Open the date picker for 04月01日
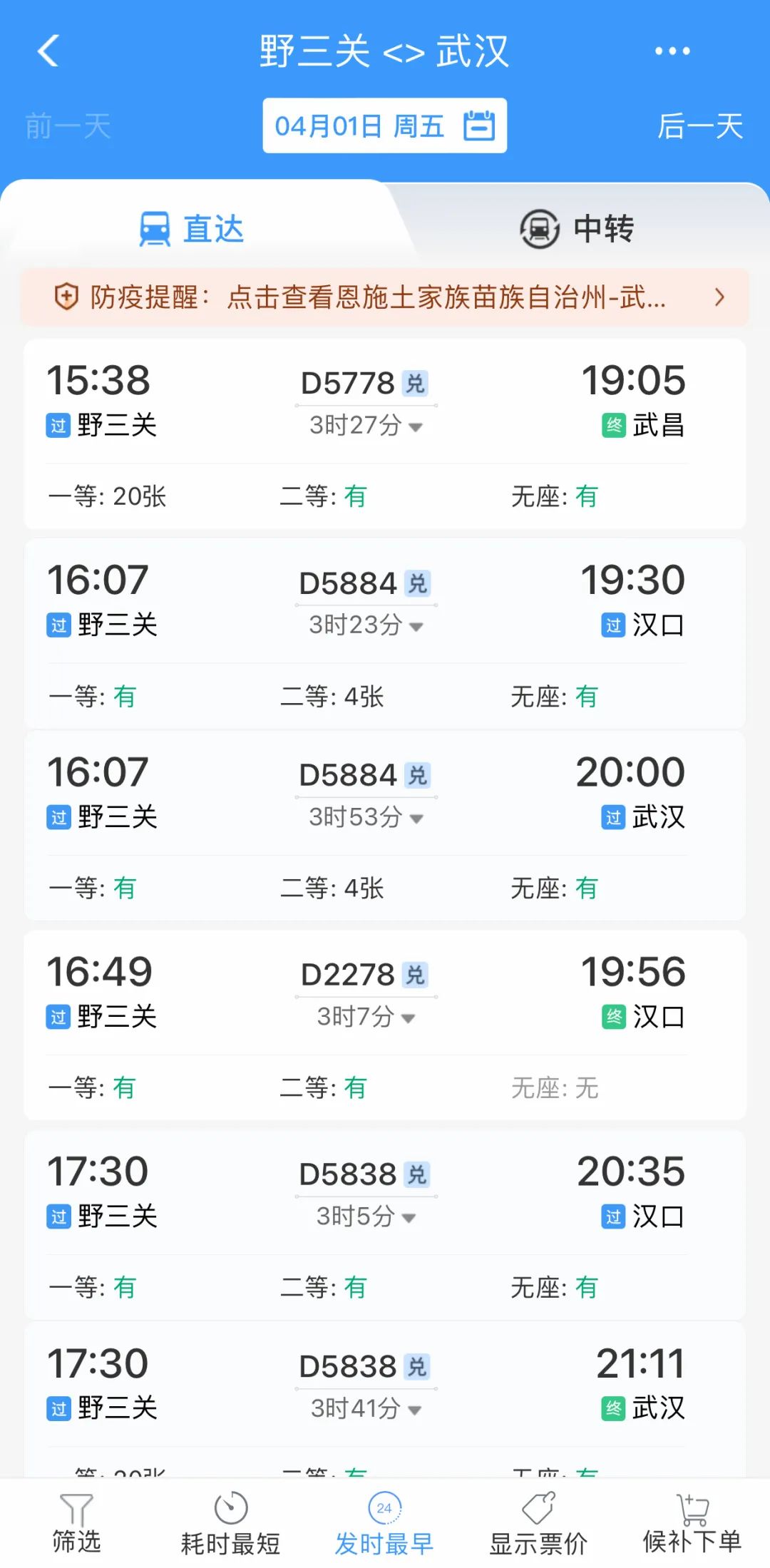 (x=384, y=125)
